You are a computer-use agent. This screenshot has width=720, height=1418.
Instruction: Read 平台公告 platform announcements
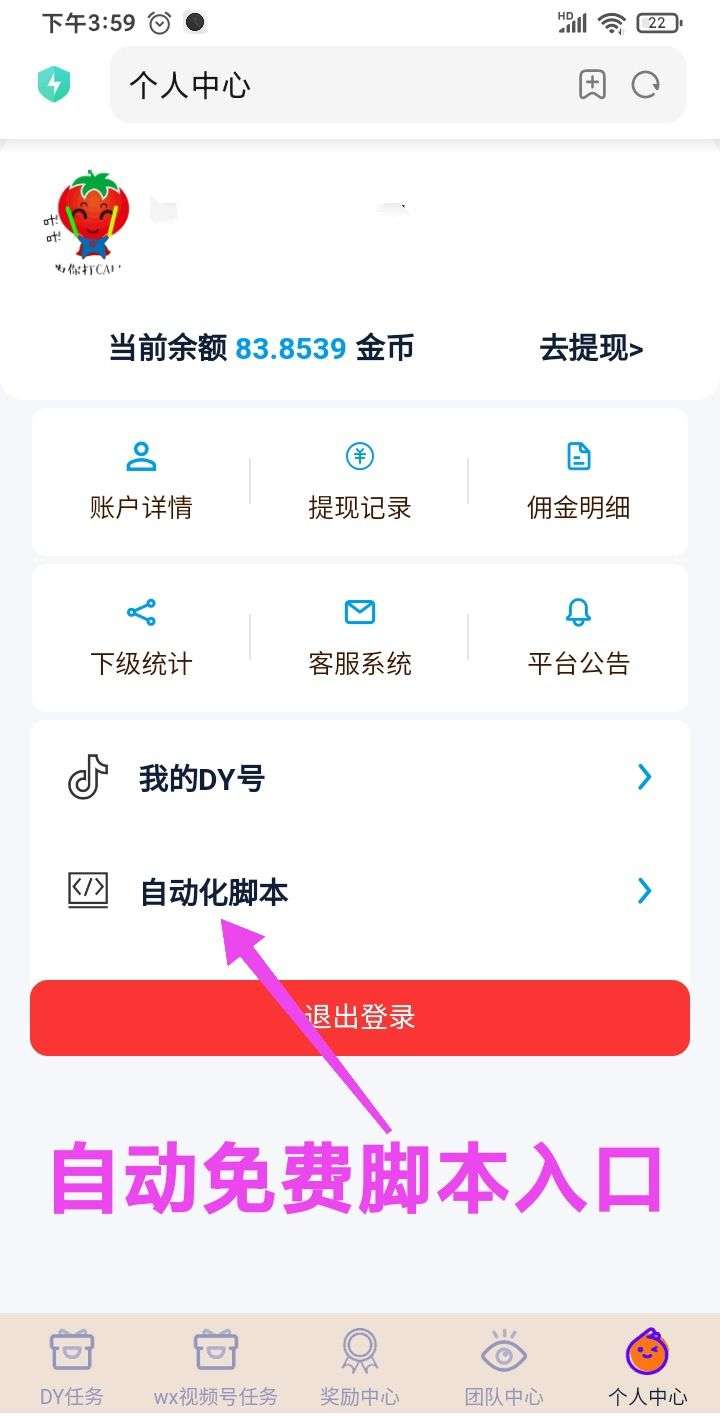[578, 638]
